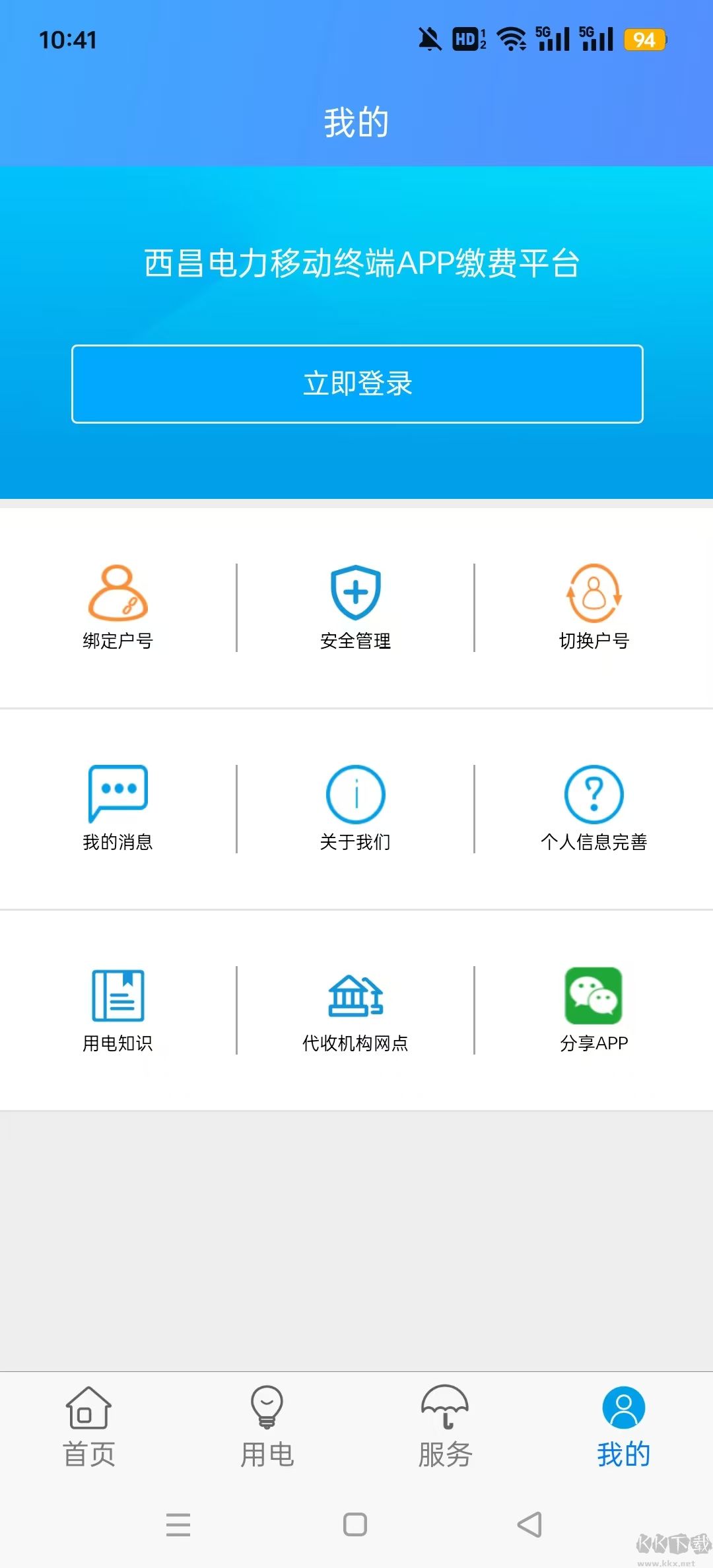
Task: Switch to the 用电 tab
Action: click(x=267, y=1427)
